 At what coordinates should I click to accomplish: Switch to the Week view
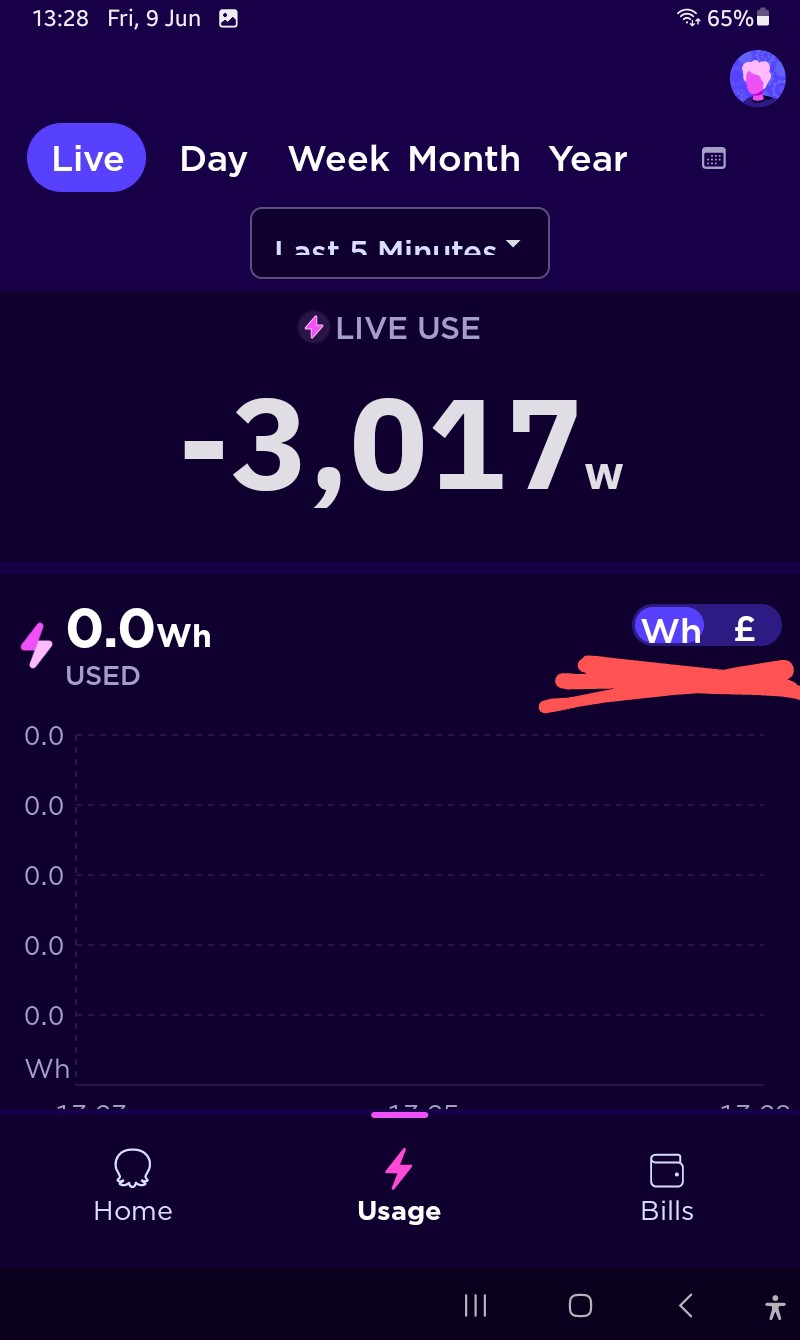pos(338,159)
